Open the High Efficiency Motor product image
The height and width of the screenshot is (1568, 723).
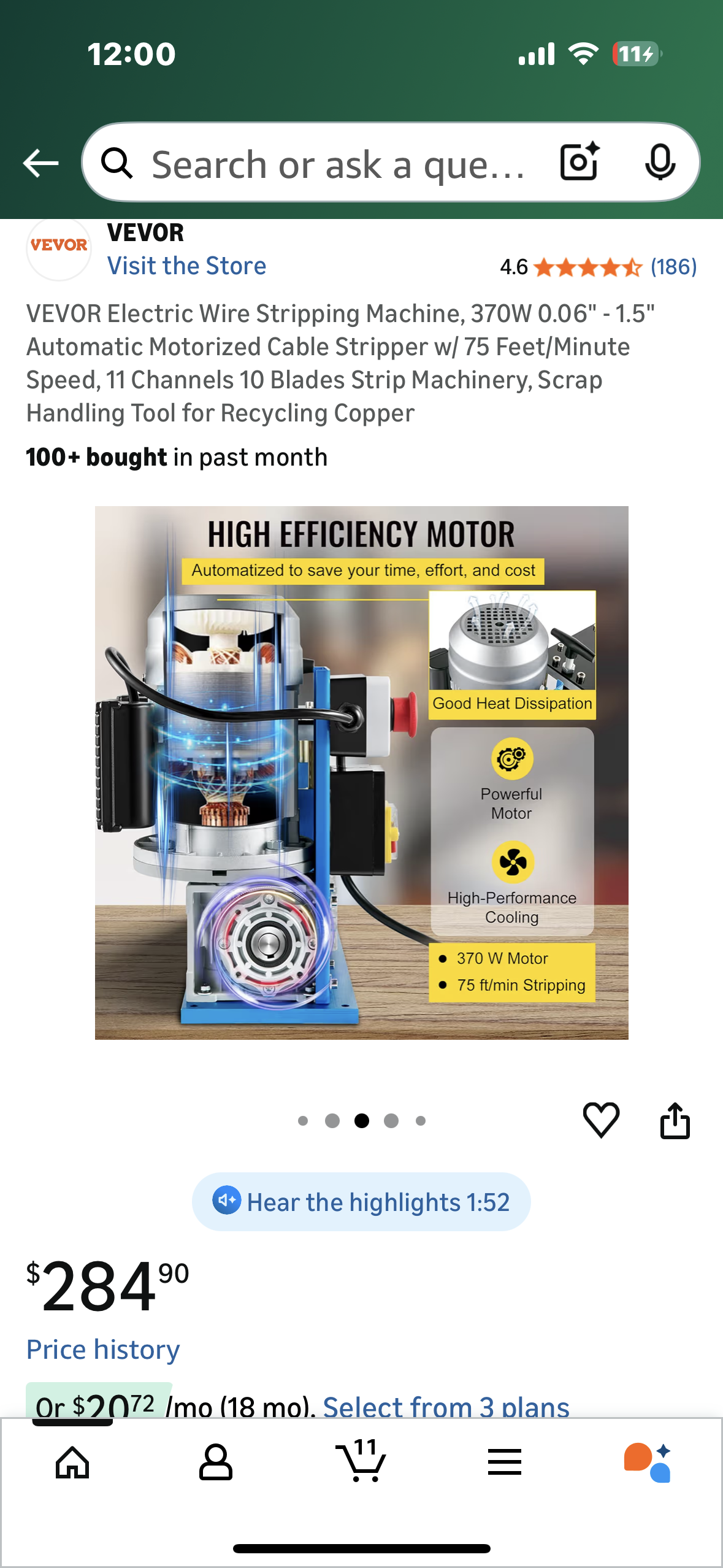click(x=361, y=772)
